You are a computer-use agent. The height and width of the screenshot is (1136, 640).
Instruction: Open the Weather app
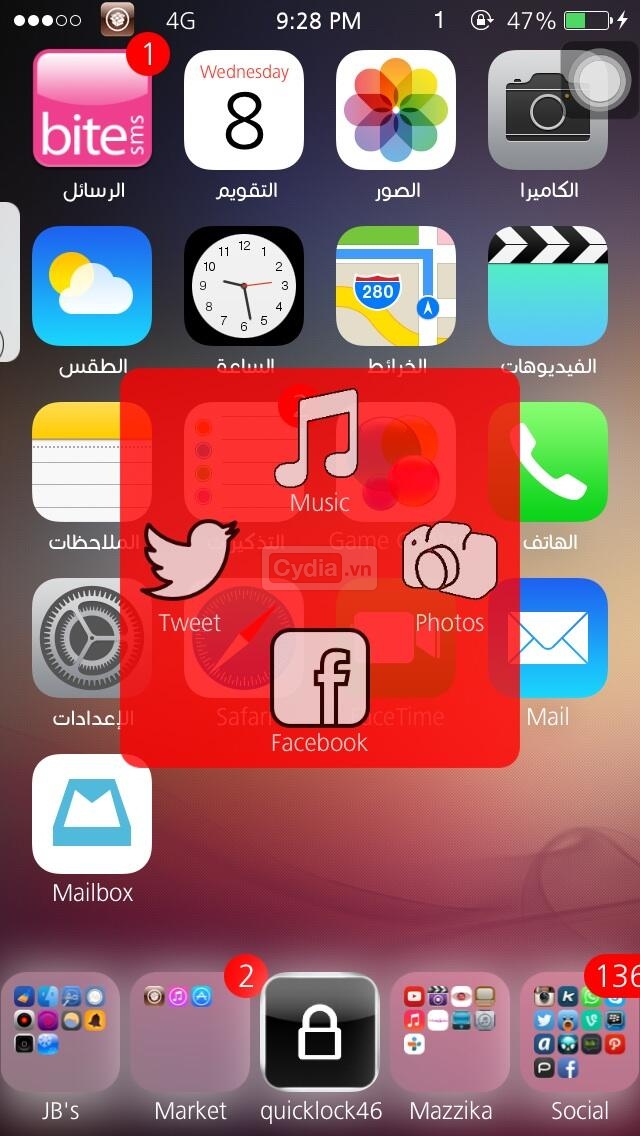coord(92,286)
